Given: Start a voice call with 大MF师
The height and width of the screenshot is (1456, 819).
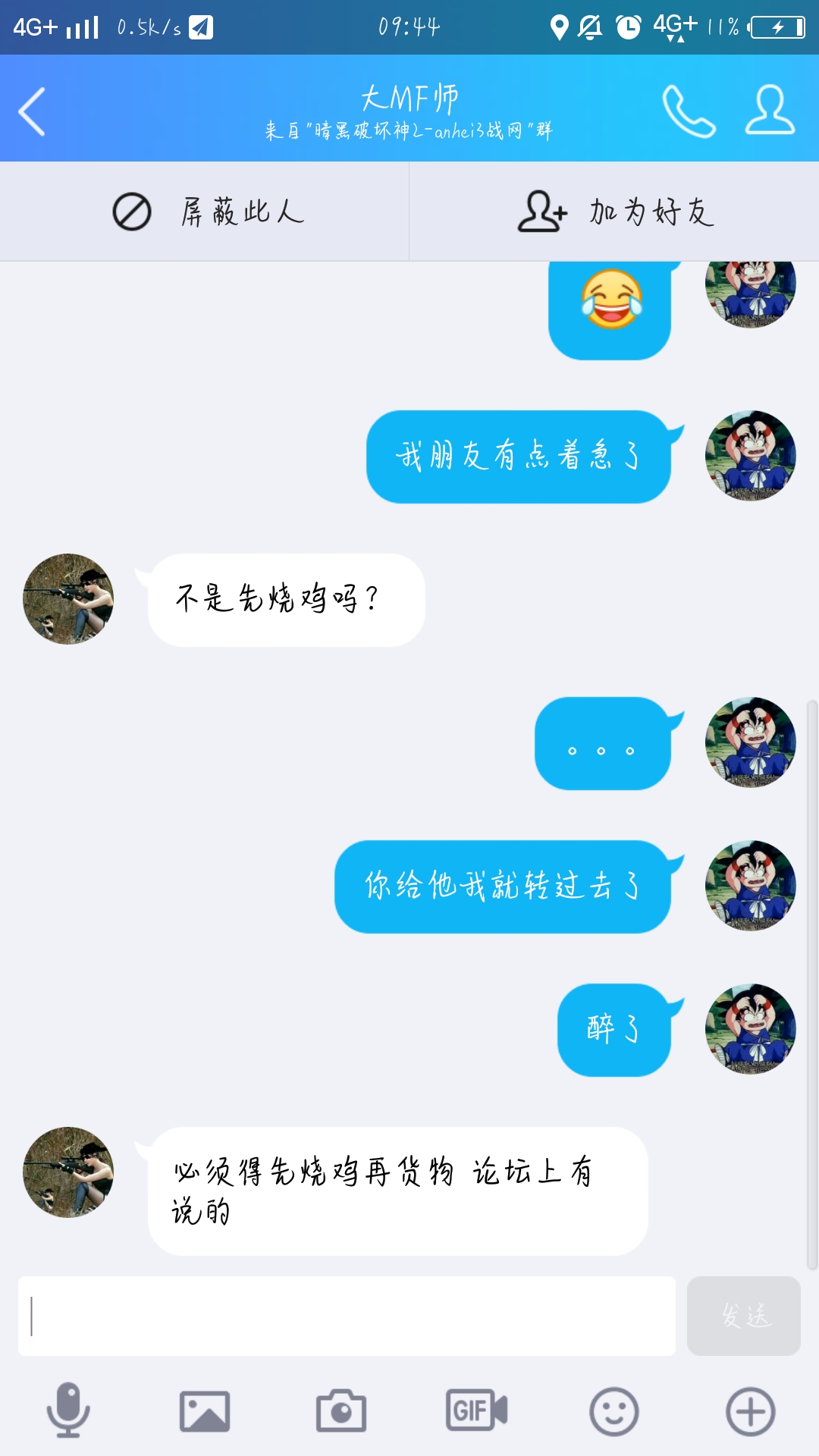Looking at the screenshot, I should [689, 111].
